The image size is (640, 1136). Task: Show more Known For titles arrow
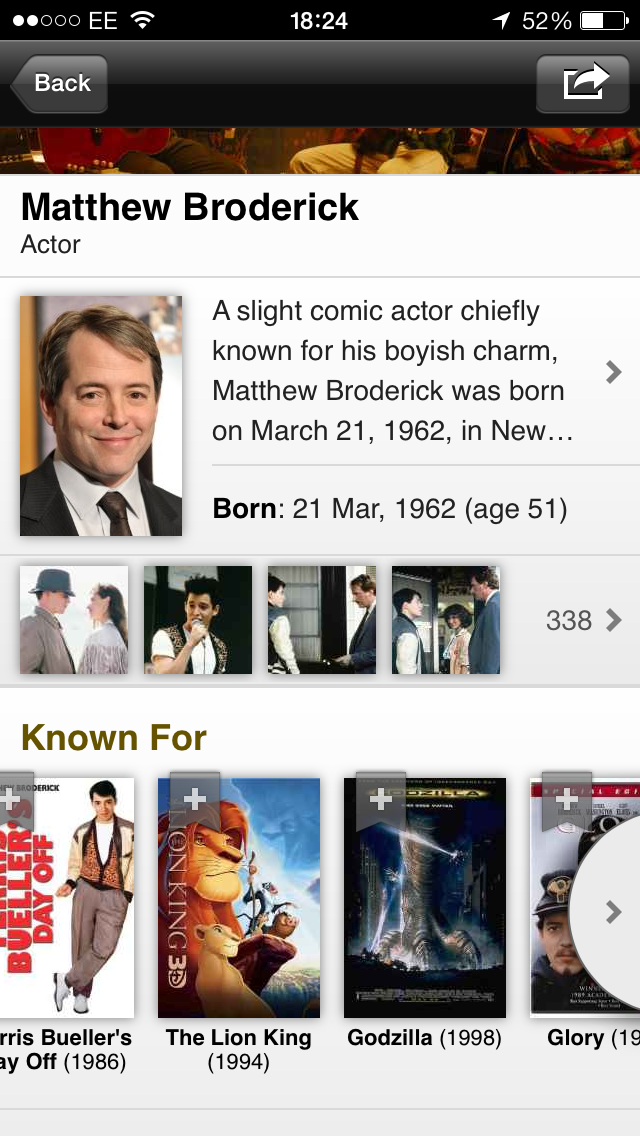coord(614,912)
